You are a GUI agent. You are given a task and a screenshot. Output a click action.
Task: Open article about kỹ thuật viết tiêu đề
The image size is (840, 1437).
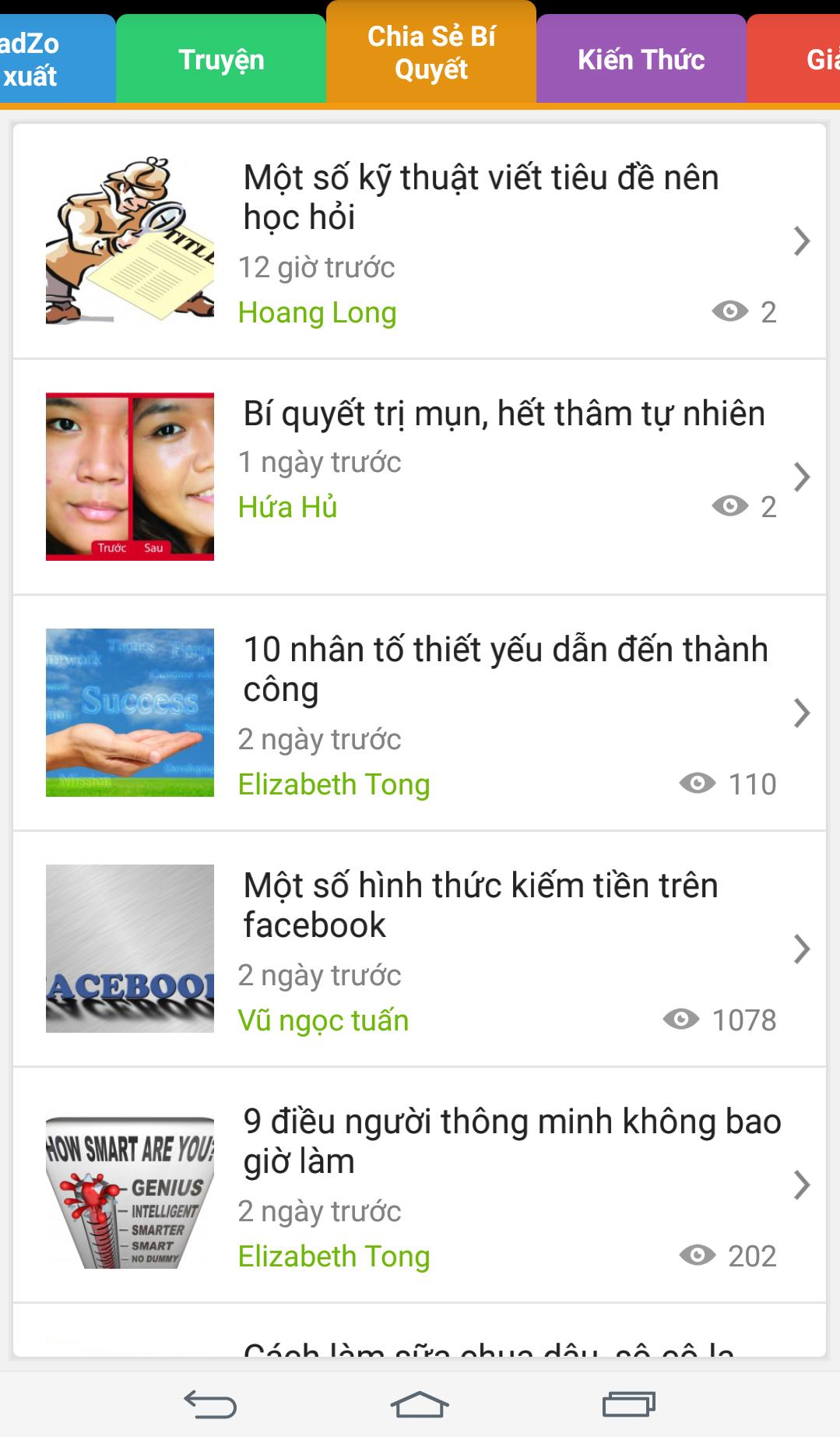480,197
